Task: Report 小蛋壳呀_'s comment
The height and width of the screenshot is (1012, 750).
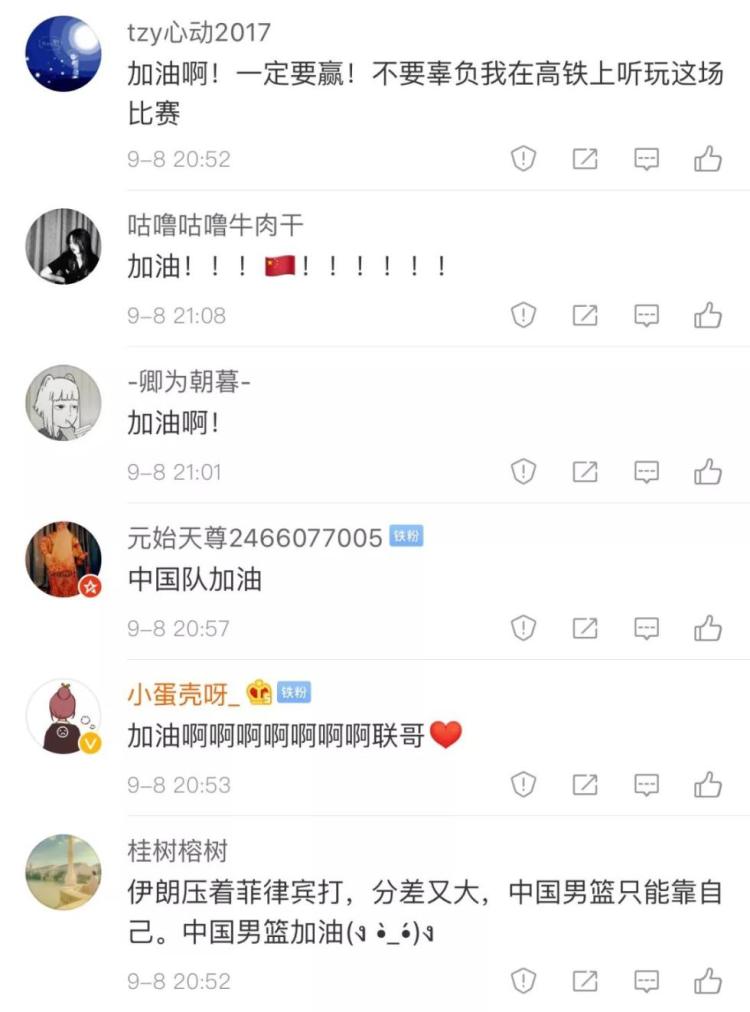Action: tap(524, 785)
